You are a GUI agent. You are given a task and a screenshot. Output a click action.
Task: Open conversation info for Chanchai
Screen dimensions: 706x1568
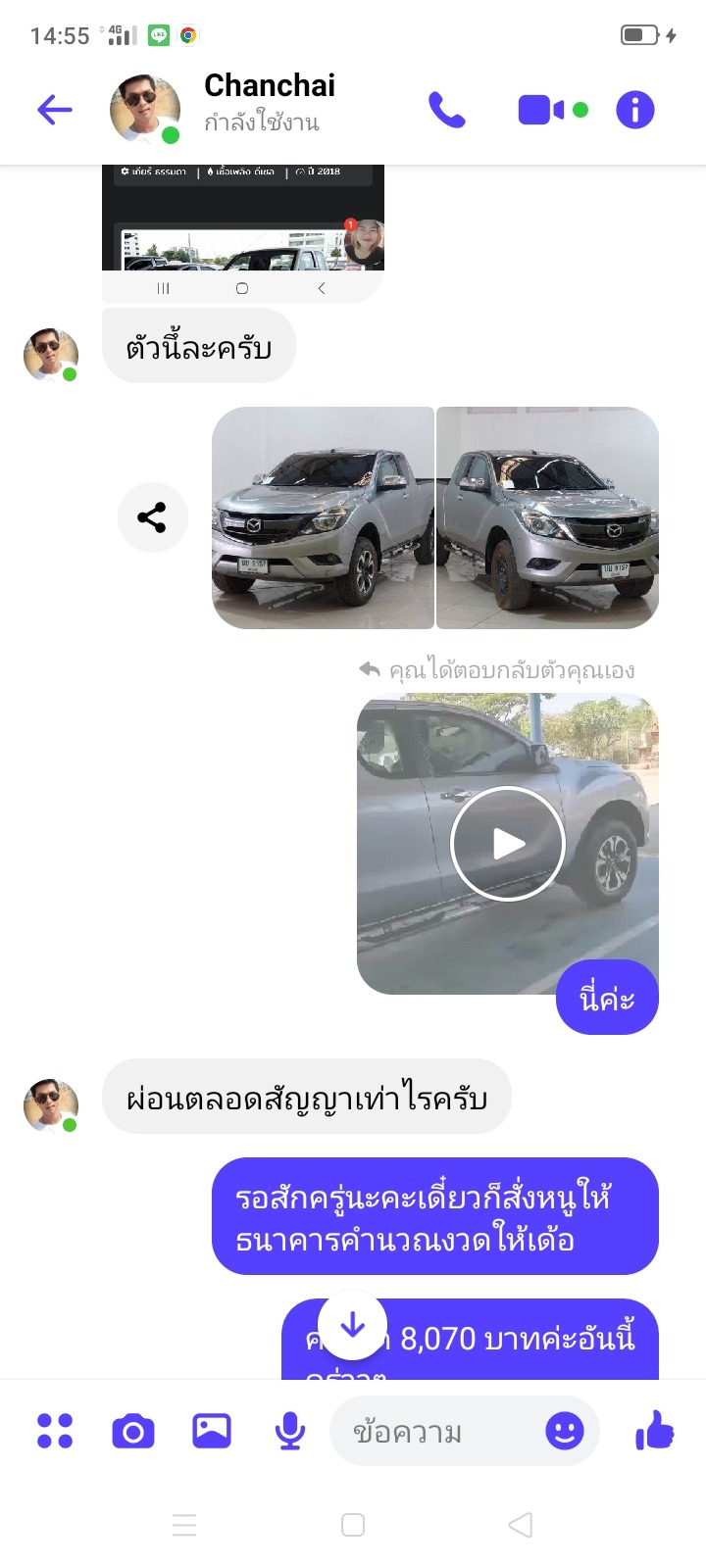pos(635,110)
